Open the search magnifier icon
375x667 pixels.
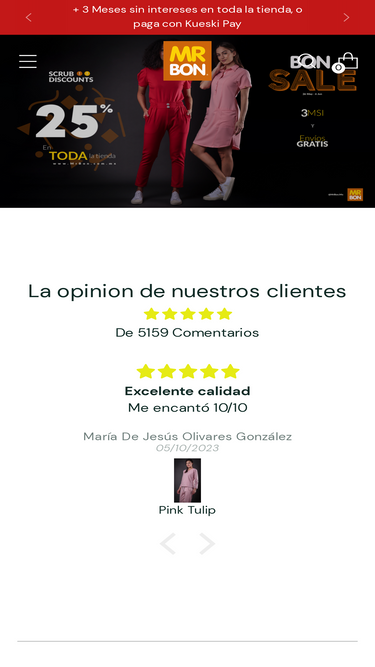pos(307,62)
